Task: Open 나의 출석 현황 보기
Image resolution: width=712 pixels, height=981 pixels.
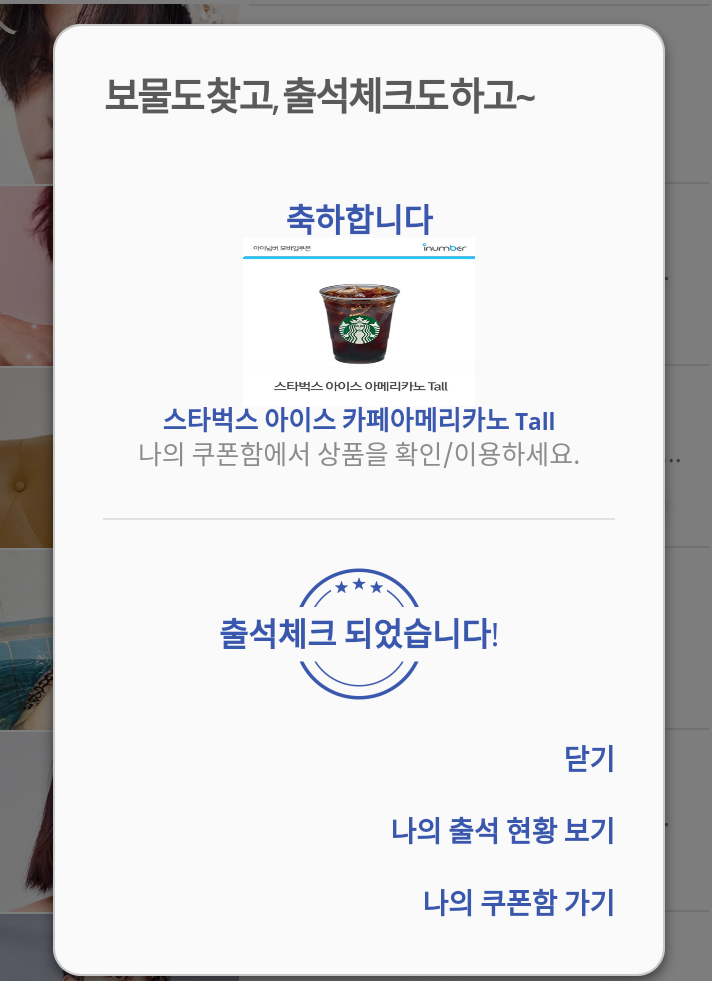Action: click(502, 830)
